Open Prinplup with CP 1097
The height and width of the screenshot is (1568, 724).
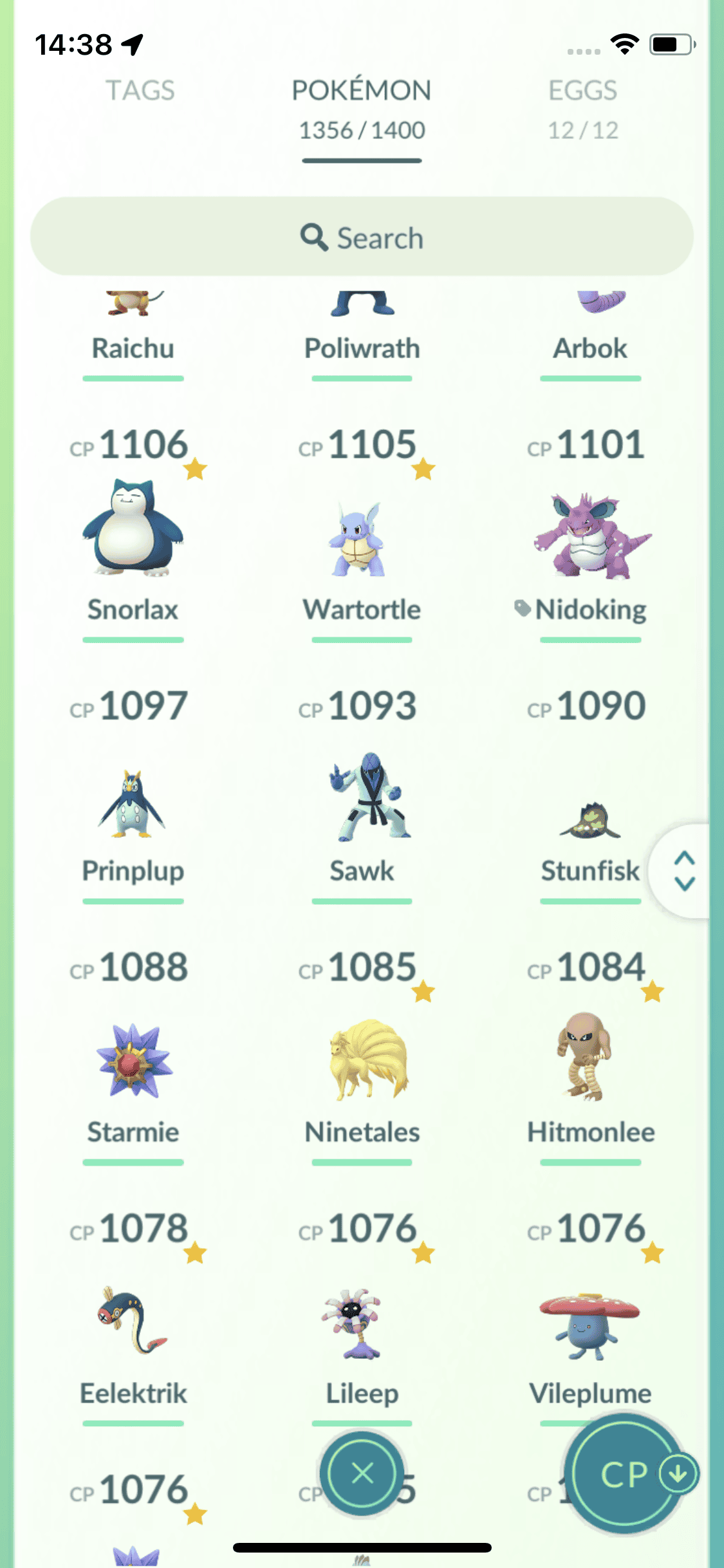(133, 803)
